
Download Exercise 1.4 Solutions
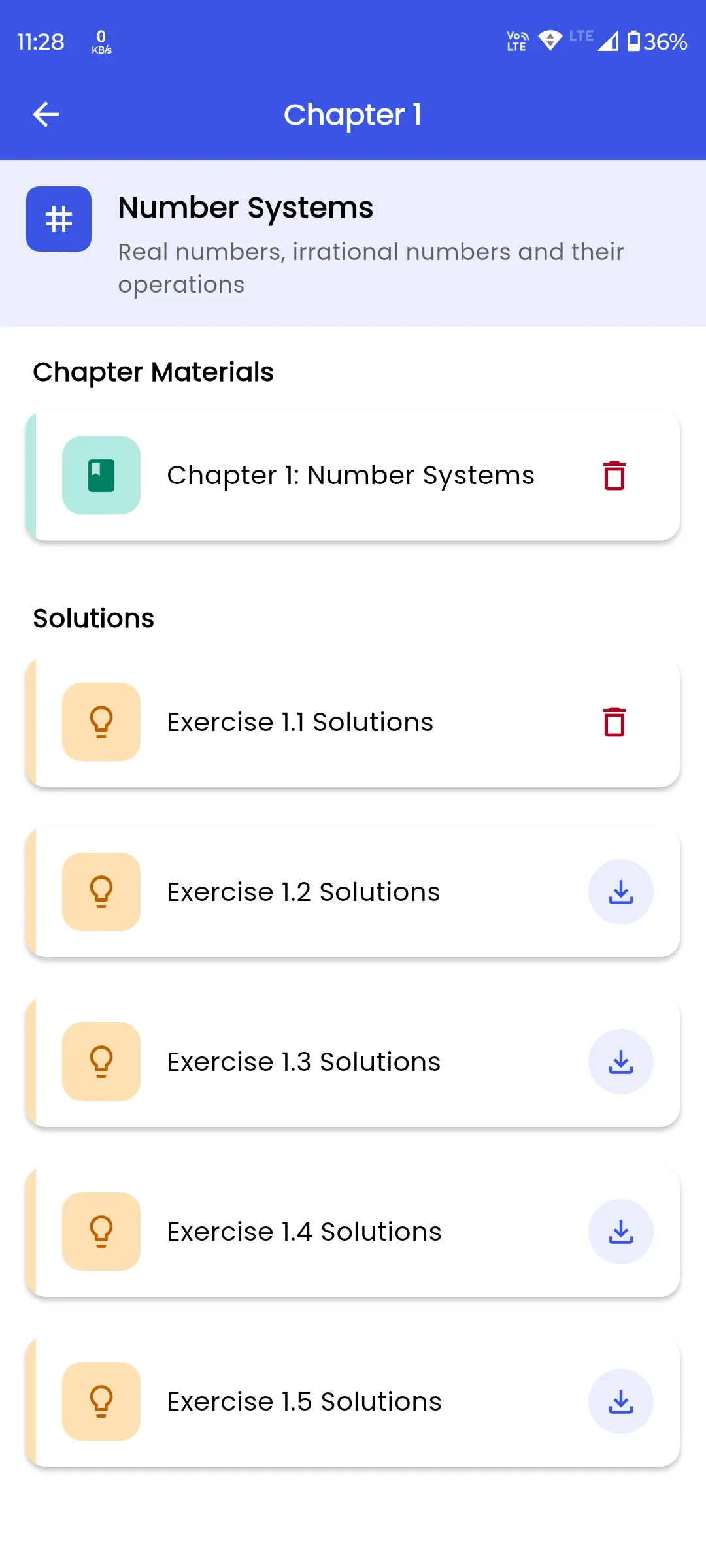coord(621,1232)
